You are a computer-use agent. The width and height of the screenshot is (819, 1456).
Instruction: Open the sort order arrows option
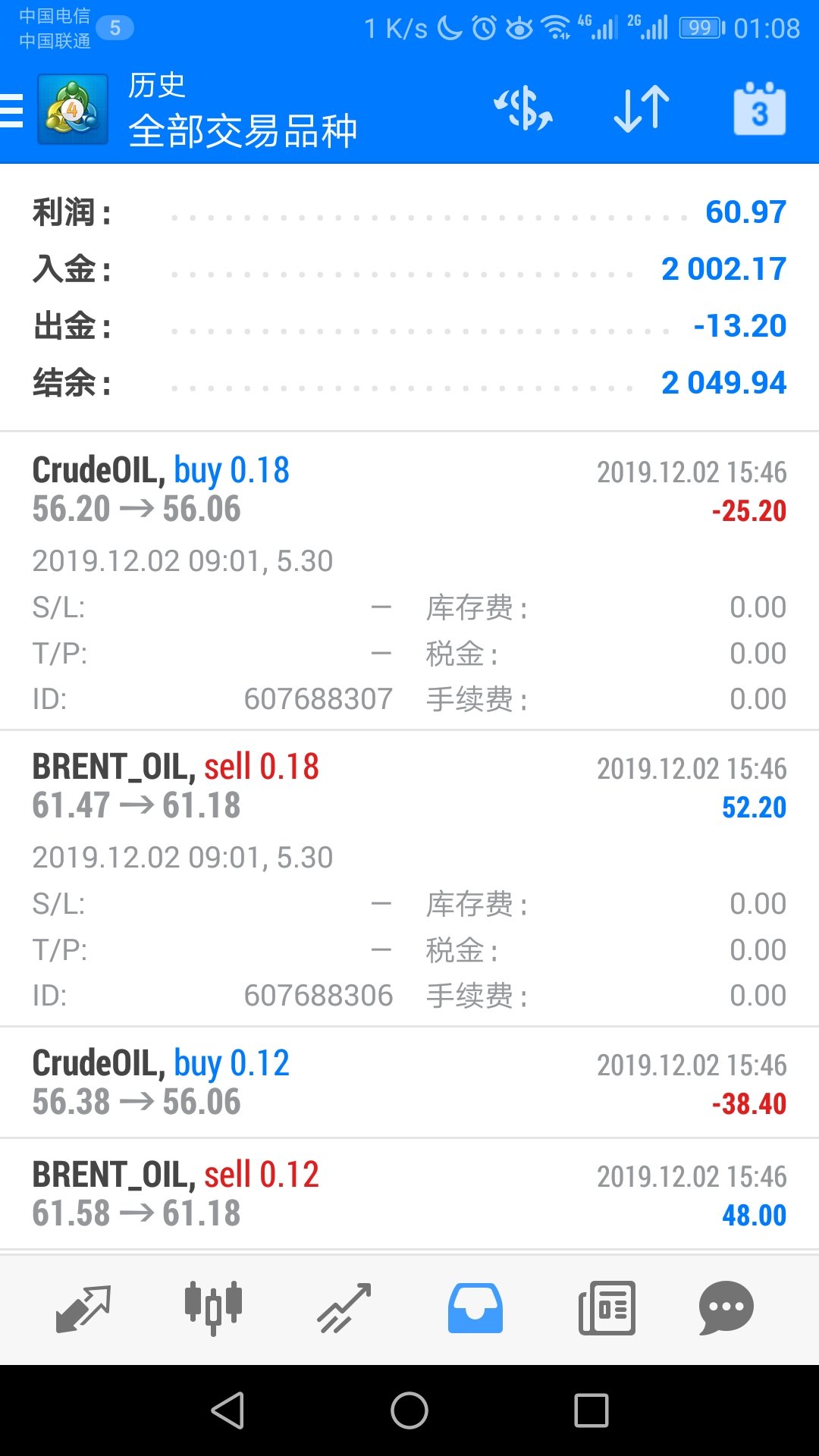click(x=642, y=109)
